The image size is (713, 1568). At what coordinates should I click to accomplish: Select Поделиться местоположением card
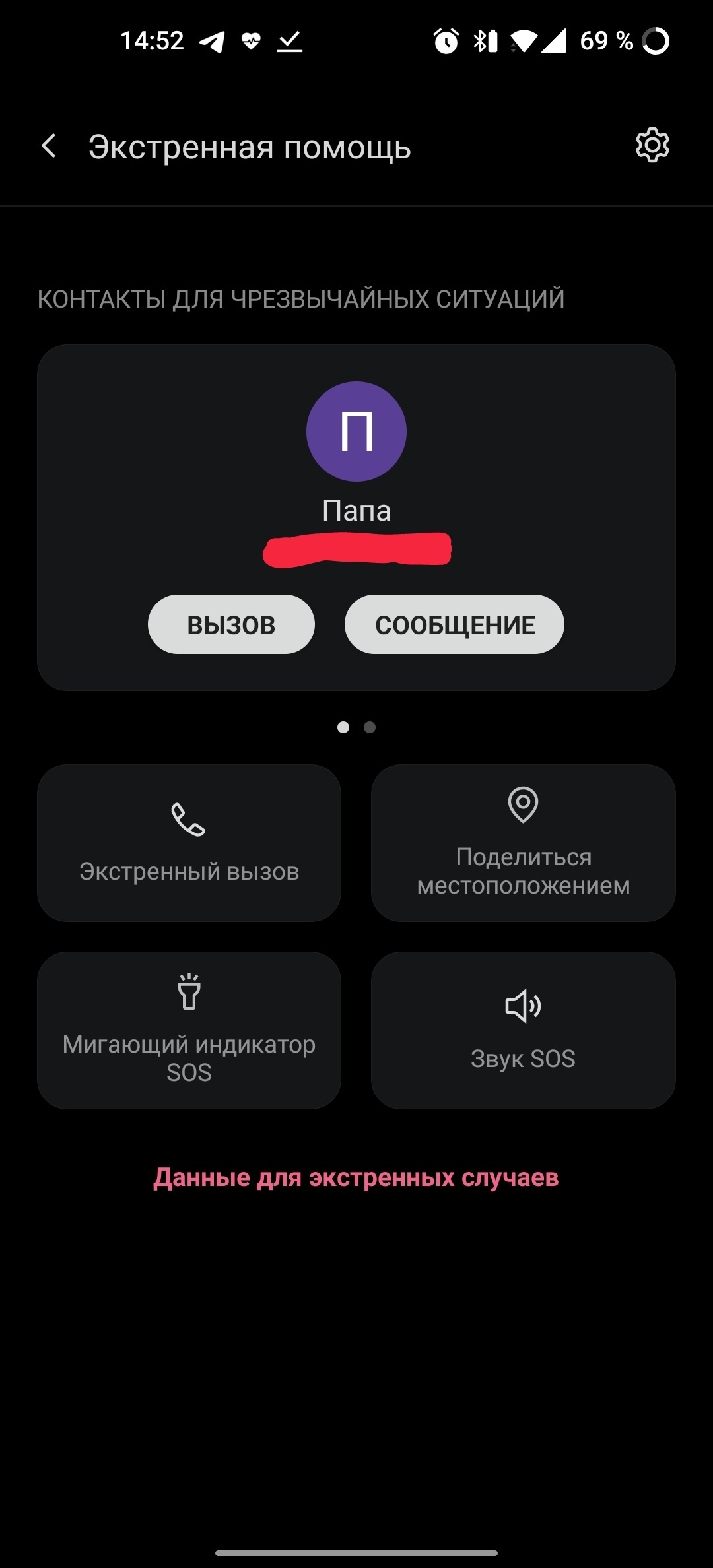click(x=523, y=843)
